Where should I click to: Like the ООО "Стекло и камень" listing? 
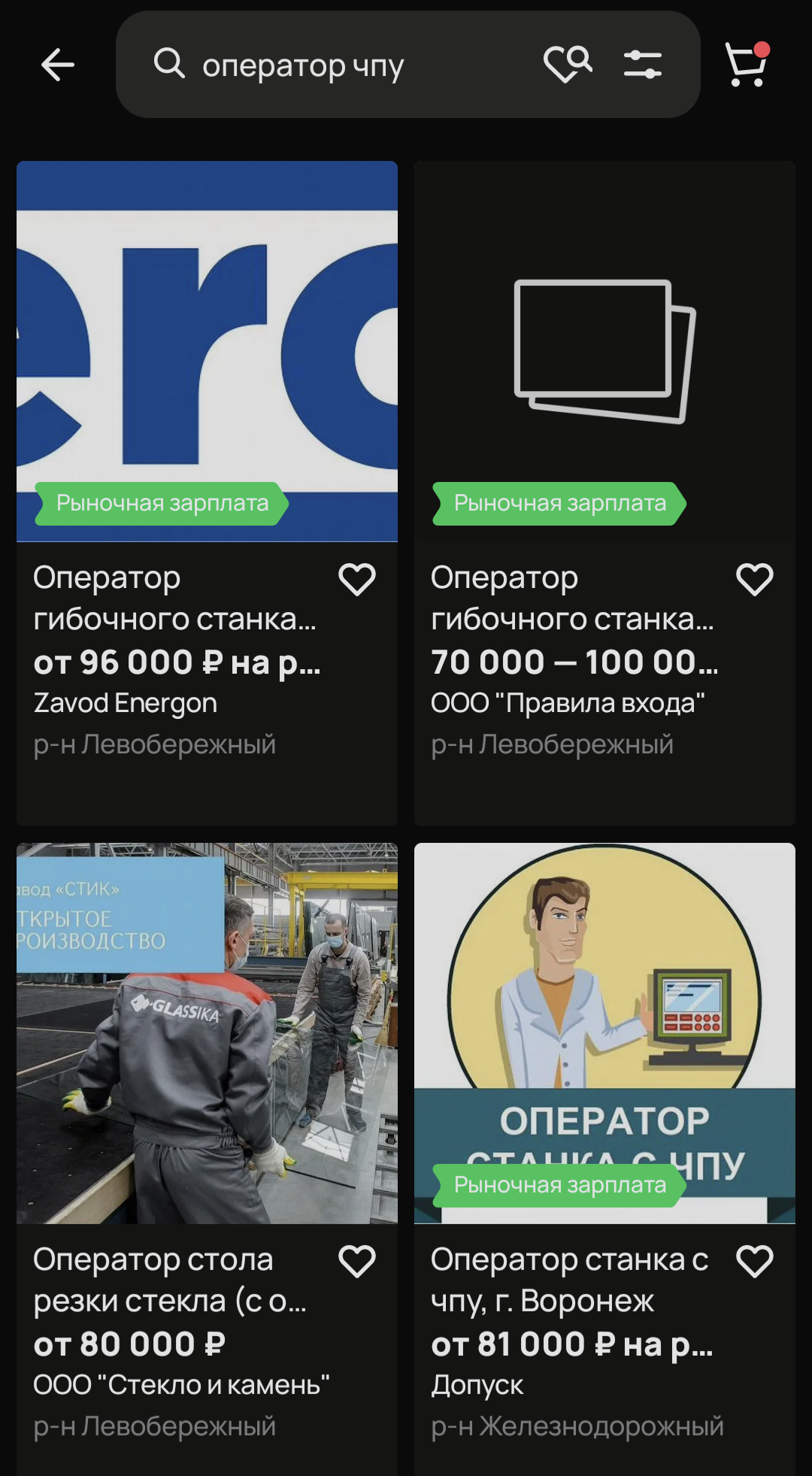[356, 1261]
